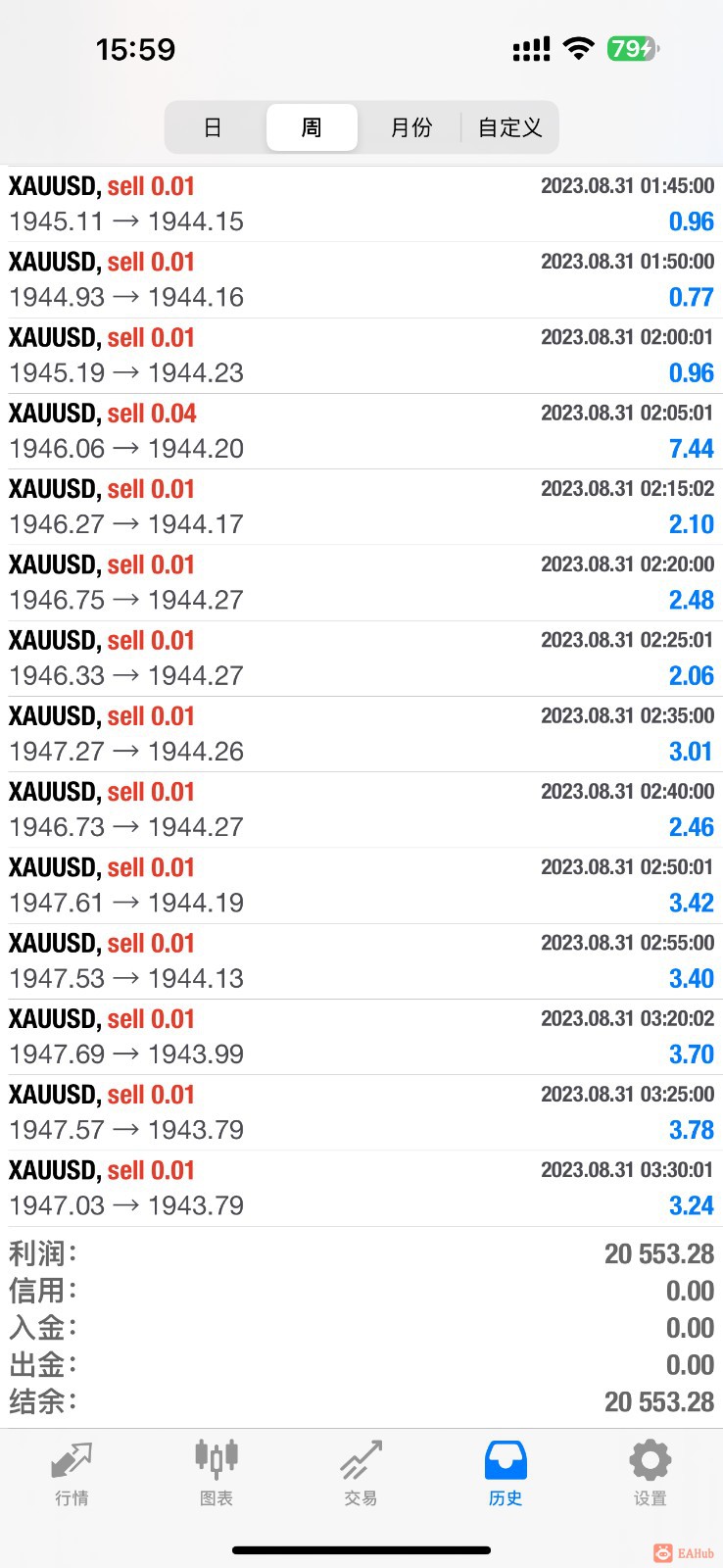723x1568 pixels.
Task: Switch to the 日 (day) period
Action: [213, 127]
